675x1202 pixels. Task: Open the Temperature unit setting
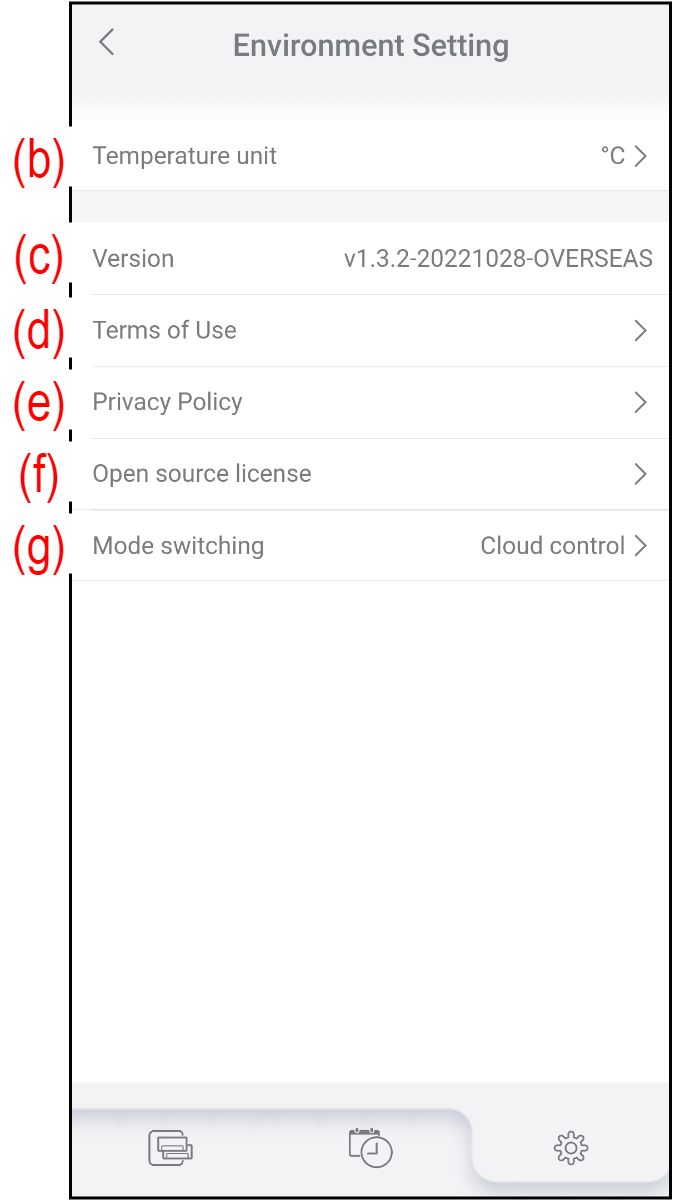point(370,156)
